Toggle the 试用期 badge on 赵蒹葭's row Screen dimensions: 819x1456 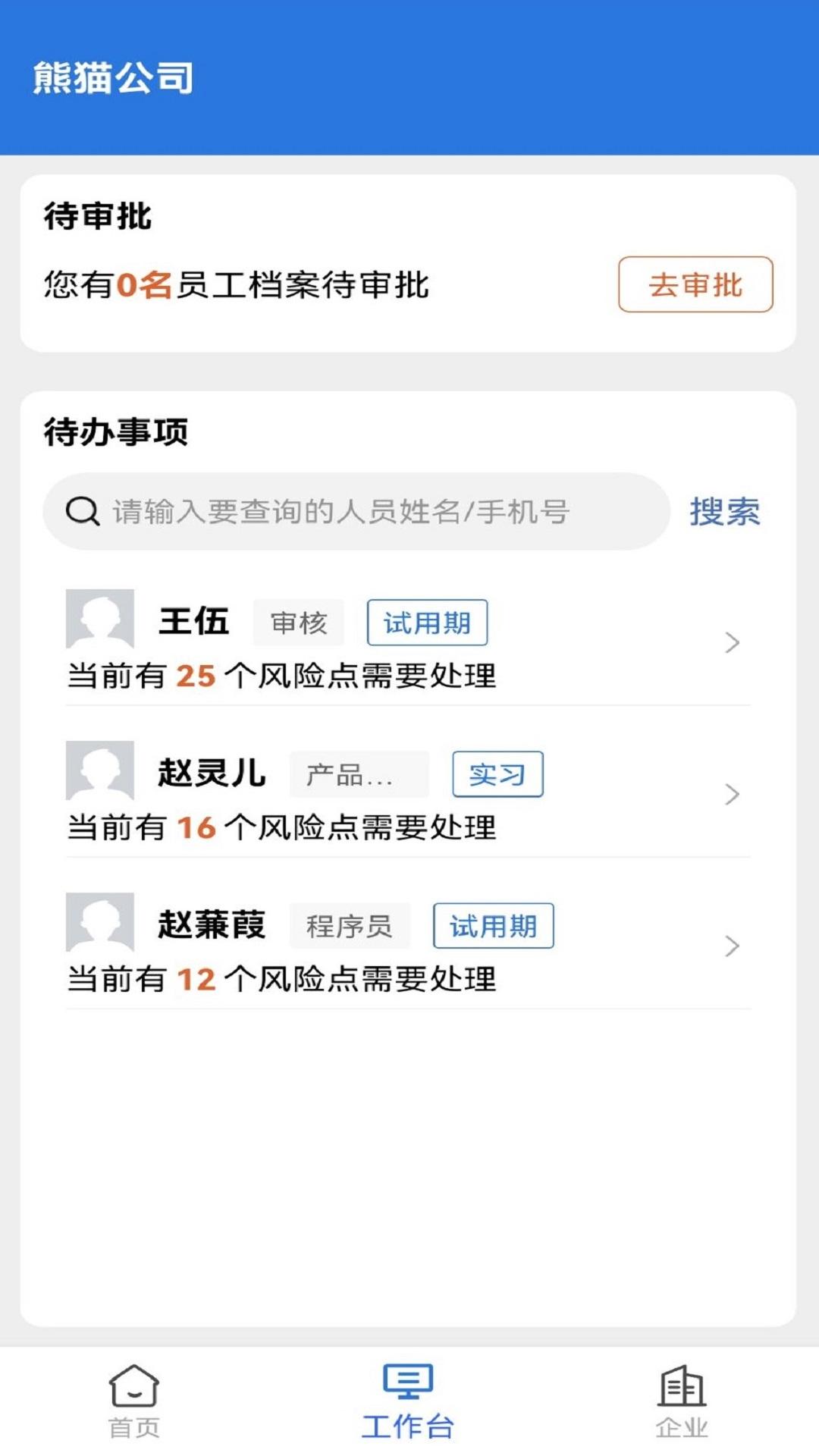[x=493, y=925]
